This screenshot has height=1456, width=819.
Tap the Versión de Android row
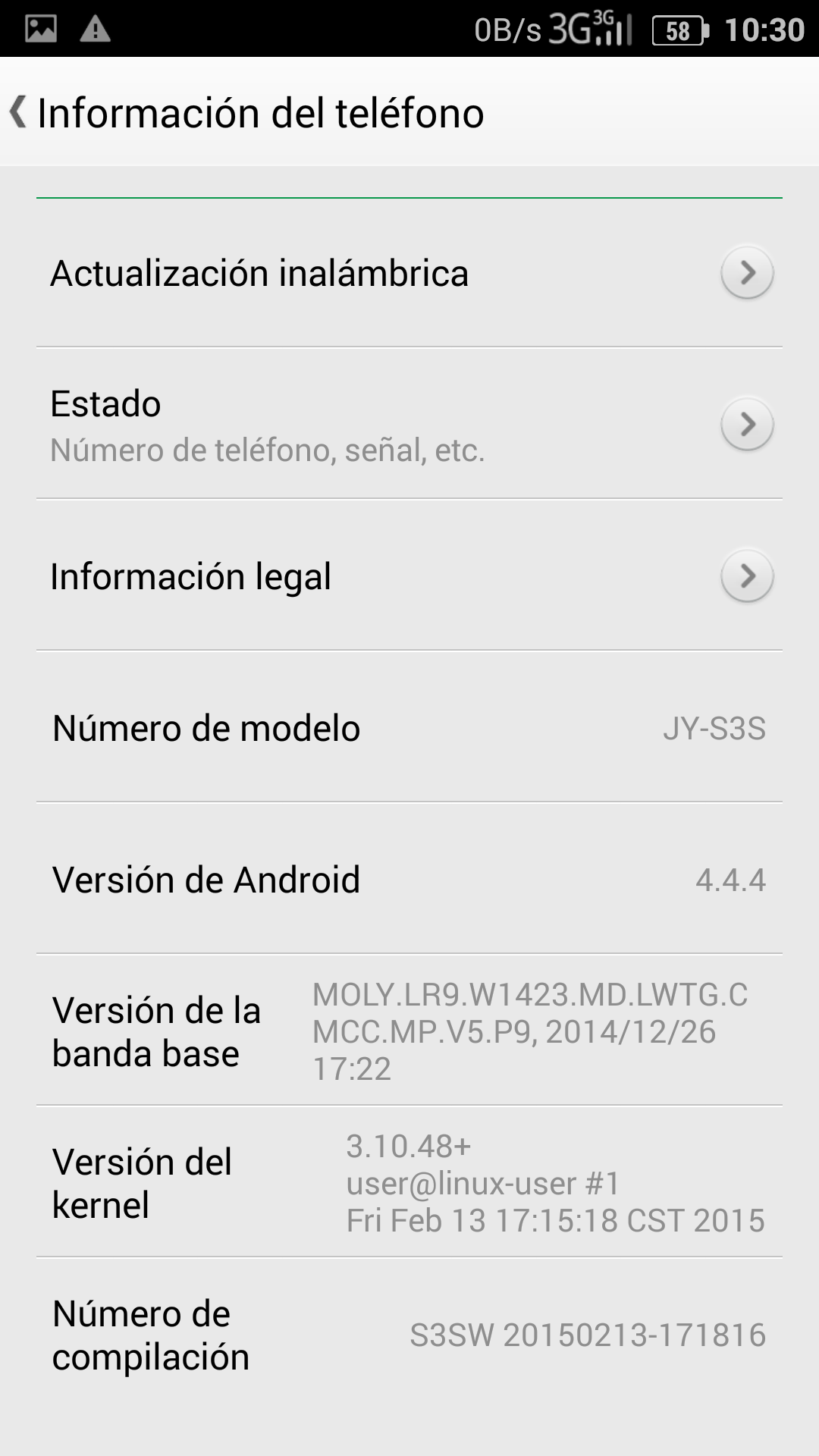(409, 878)
